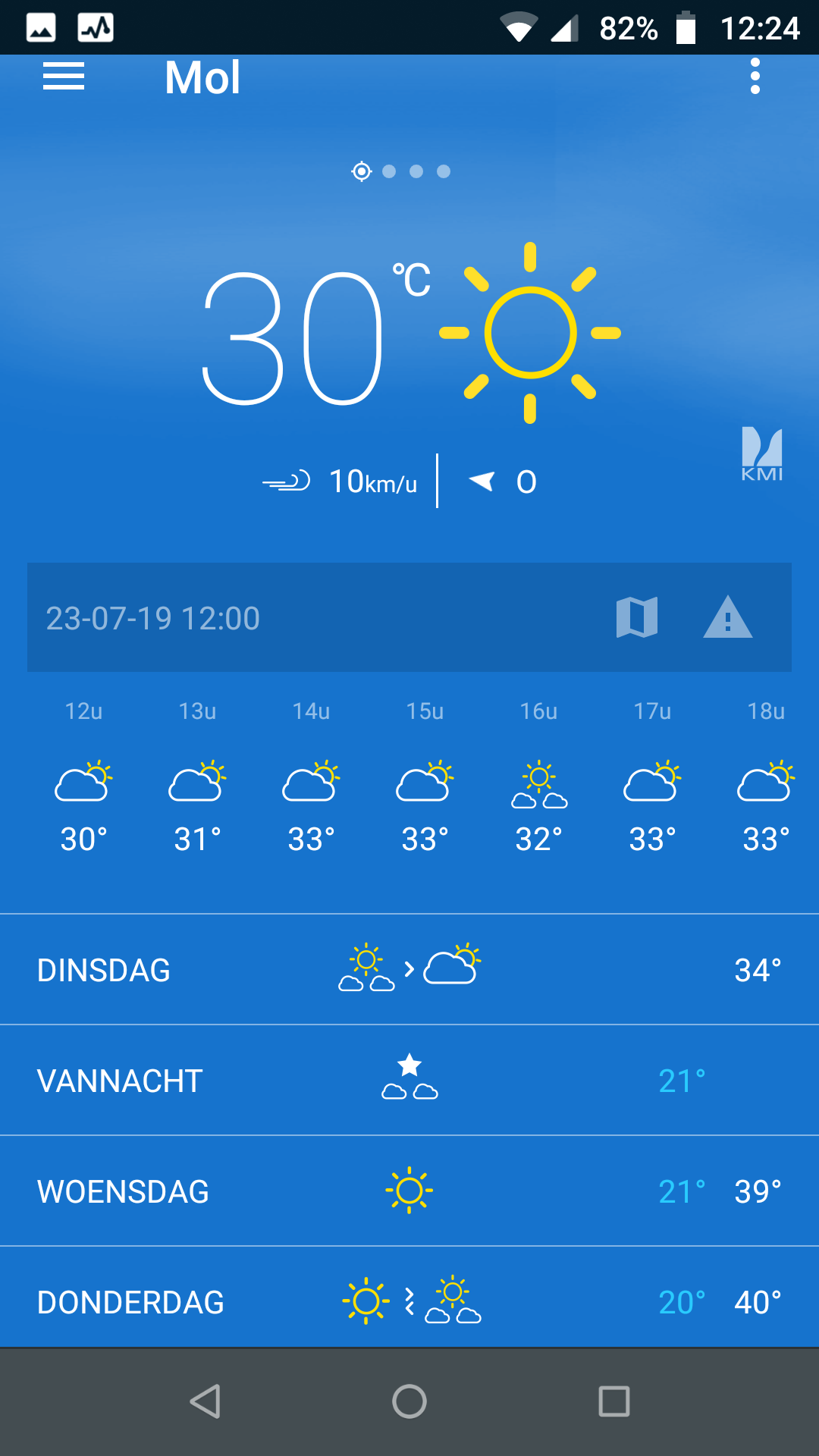This screenshot has width=819, height=1456.
Task: Go to the system home screen
Action: click(409, 1401)
